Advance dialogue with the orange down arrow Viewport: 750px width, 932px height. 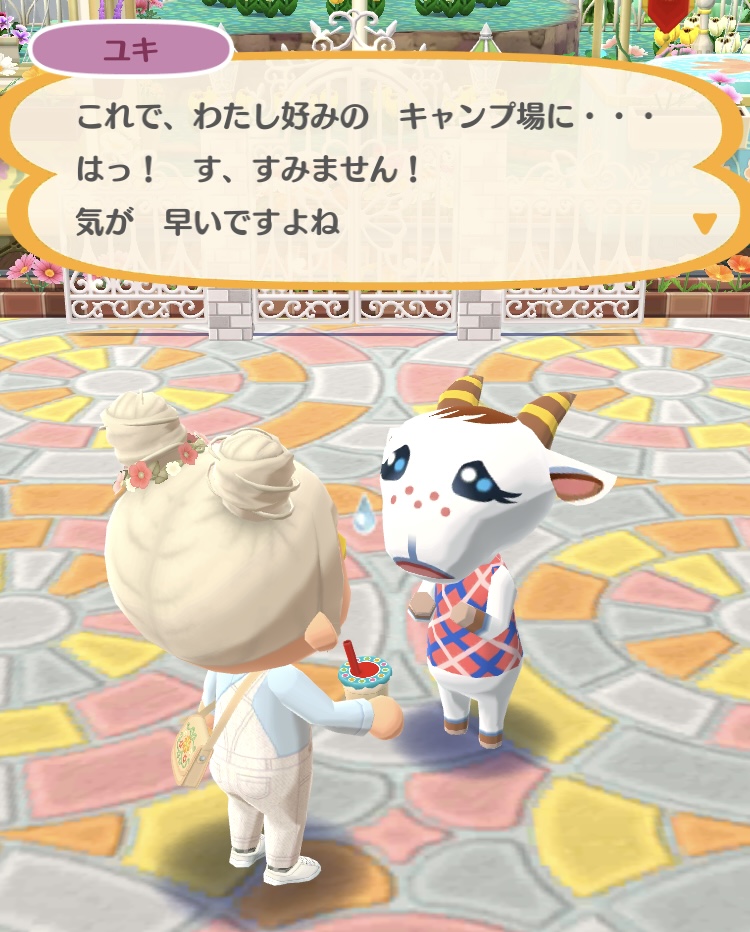coord(705,222)
